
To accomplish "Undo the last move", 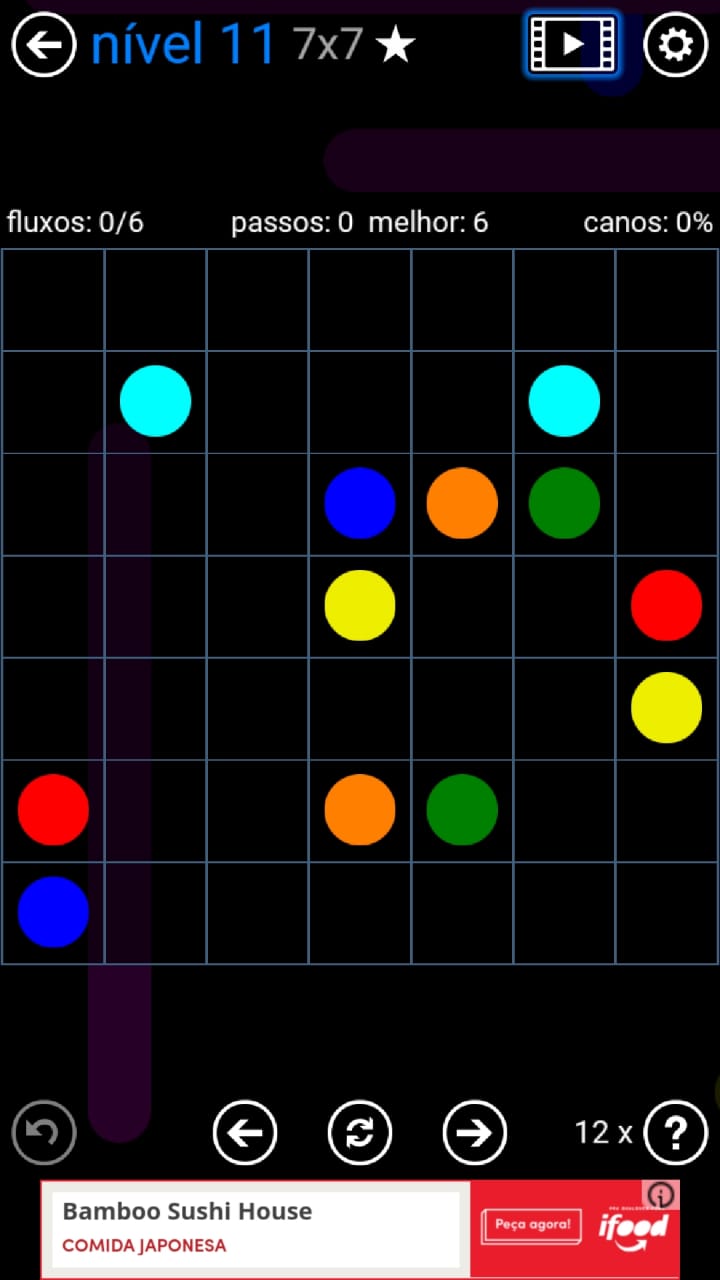I will (44, 1132).
